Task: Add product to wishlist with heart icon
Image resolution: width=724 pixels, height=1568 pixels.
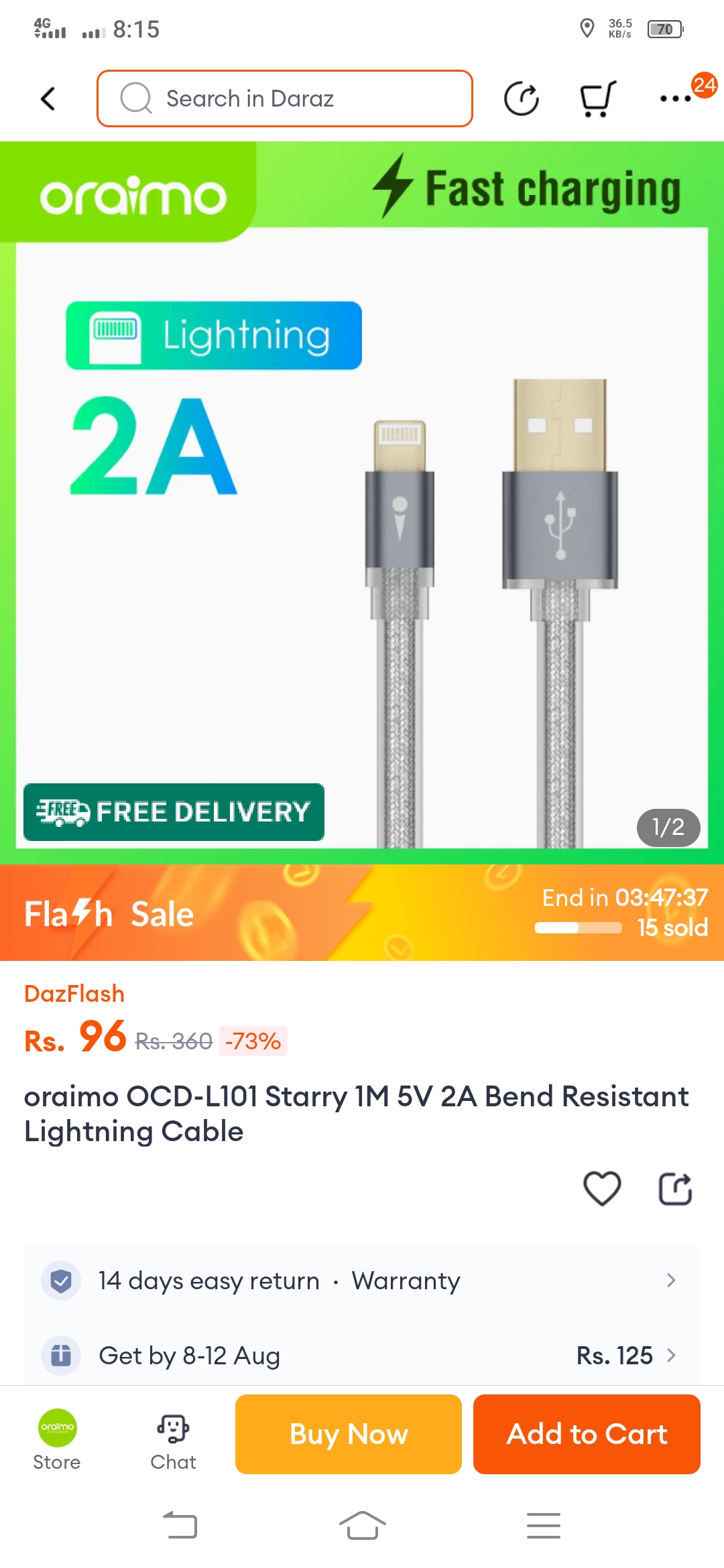Action: [602, 1188]
